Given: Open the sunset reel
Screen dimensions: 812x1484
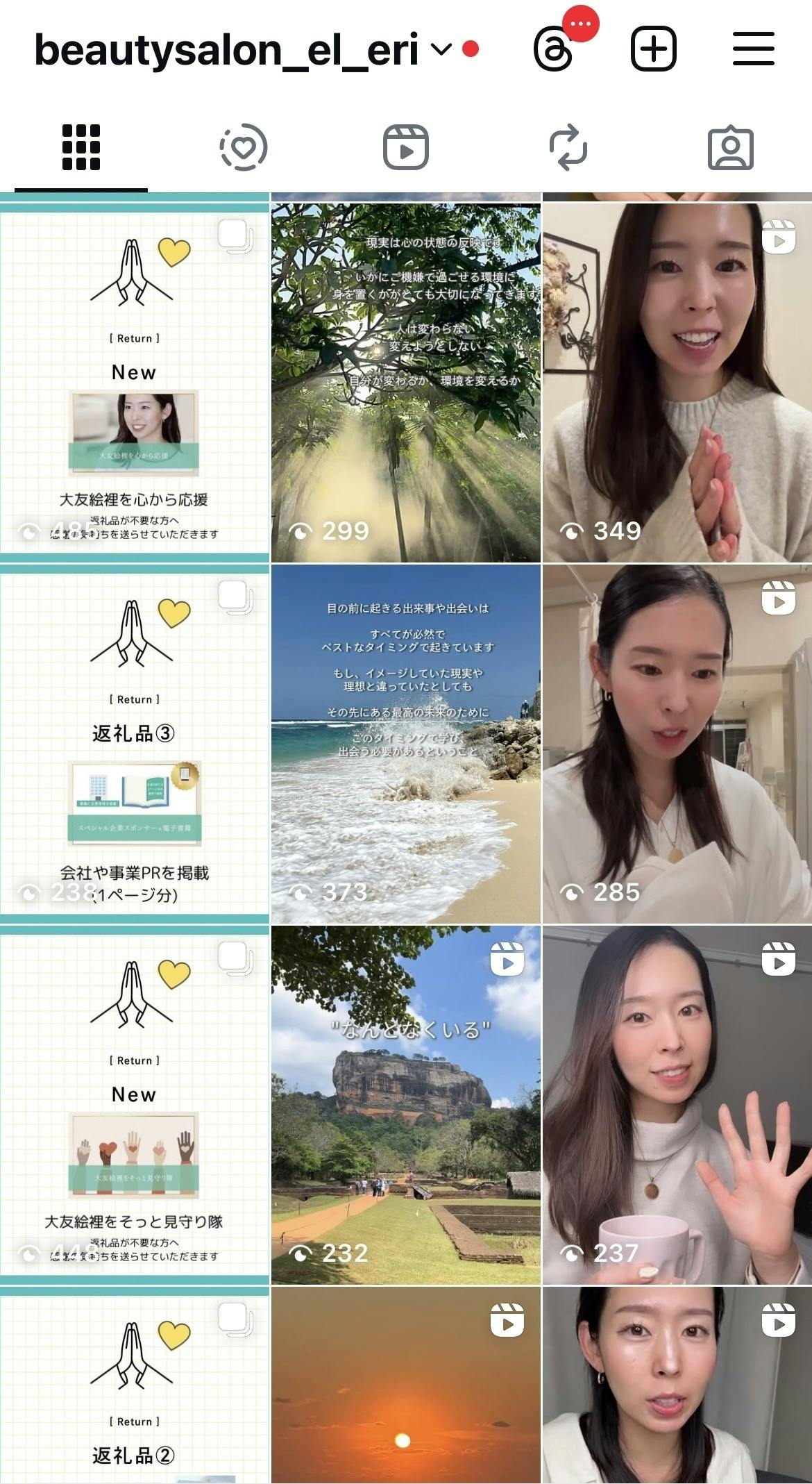Looking at the screenshot, I should 405,1385.
